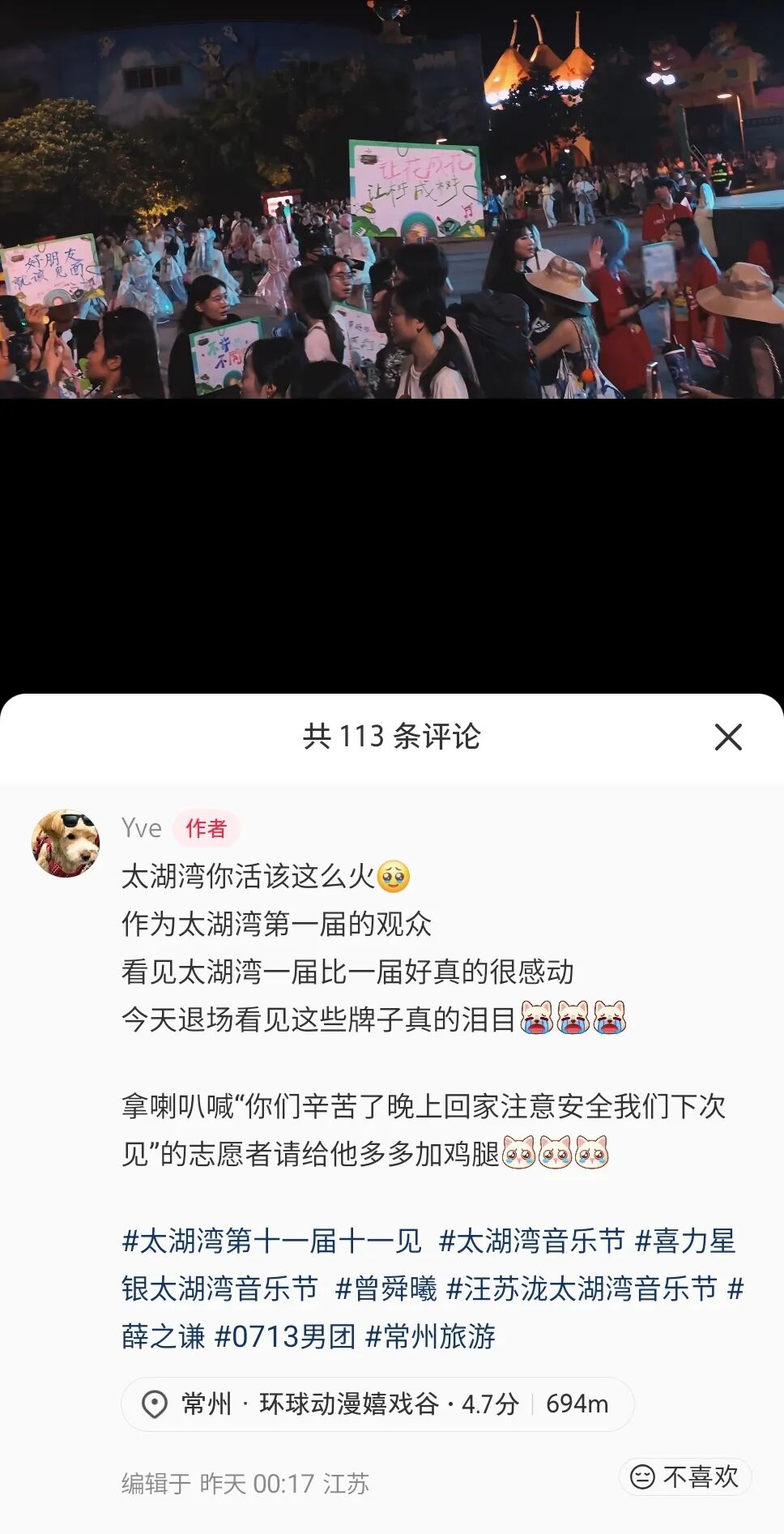
Task: Open Yve's profile avatar
Action: click(x=66, y=843)
